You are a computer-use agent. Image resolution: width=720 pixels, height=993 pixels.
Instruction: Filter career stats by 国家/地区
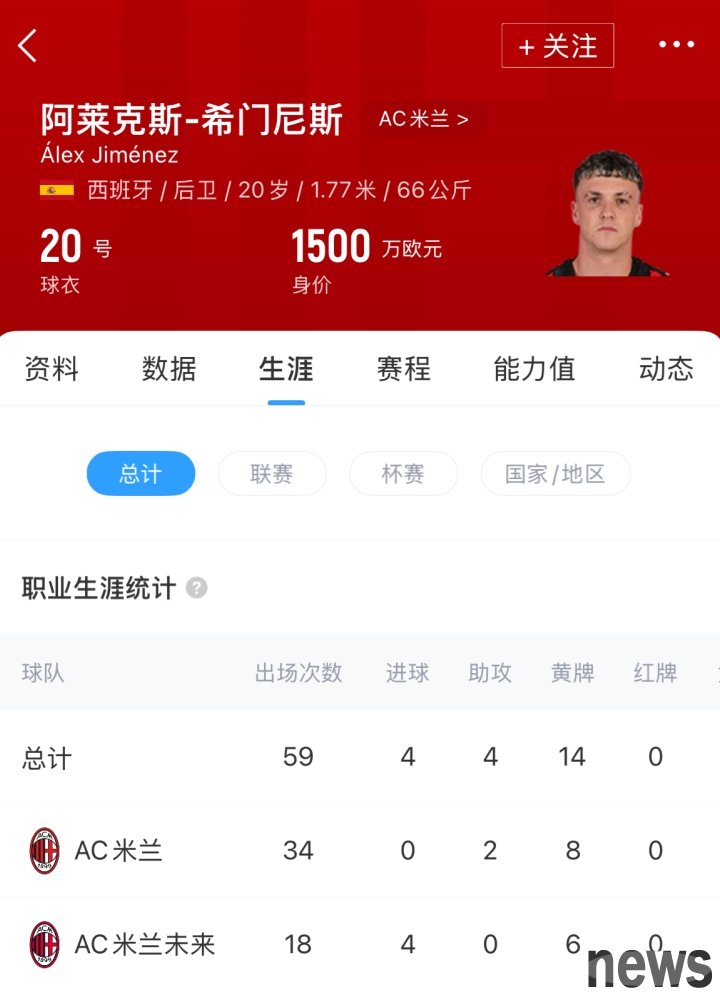[555, 474]
